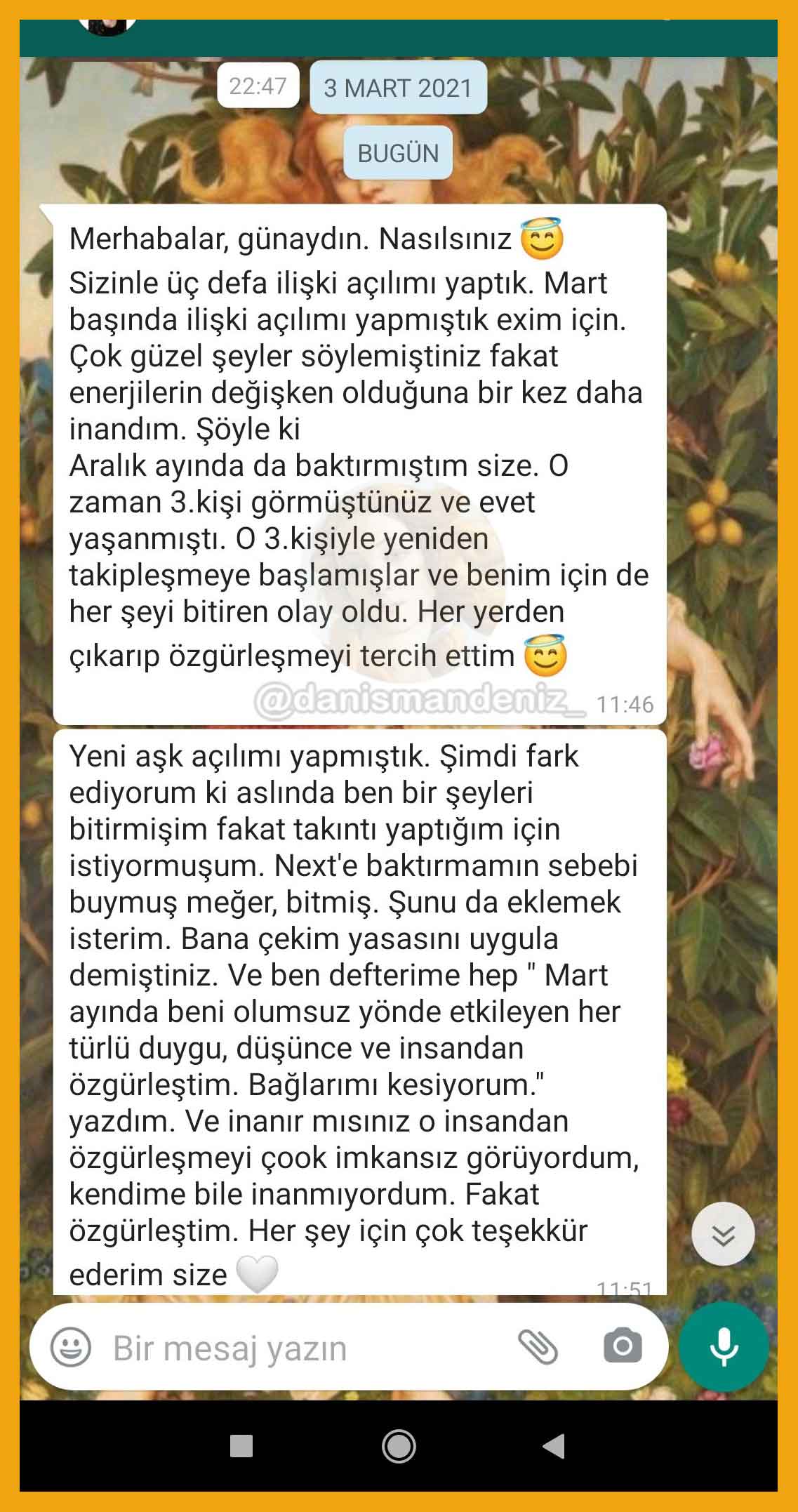Go to the home screen

click(399, 1446)
